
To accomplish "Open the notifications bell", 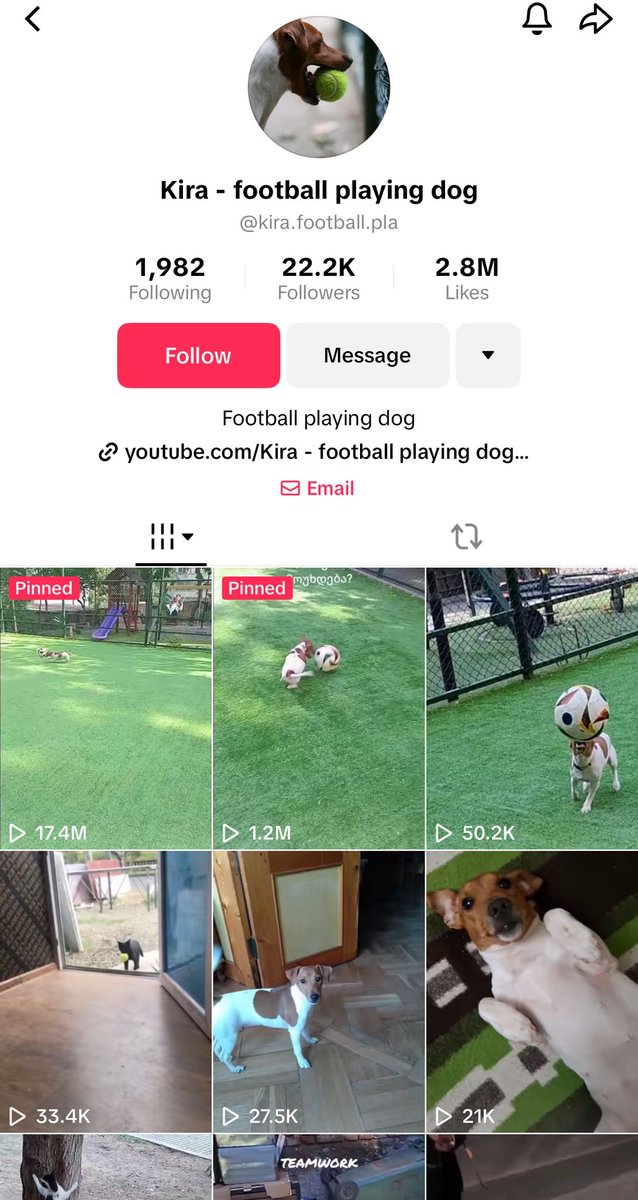I will [537, 18].
